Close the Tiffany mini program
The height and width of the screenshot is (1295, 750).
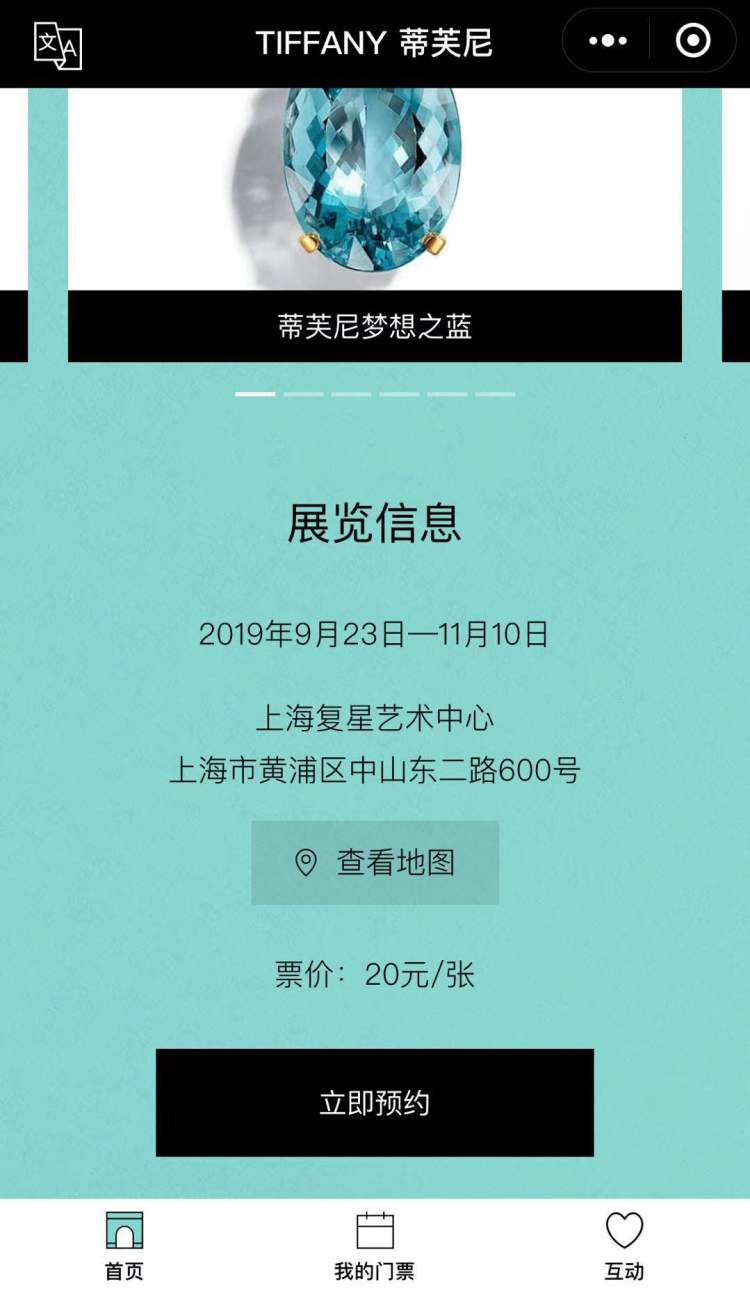point(693,41)
